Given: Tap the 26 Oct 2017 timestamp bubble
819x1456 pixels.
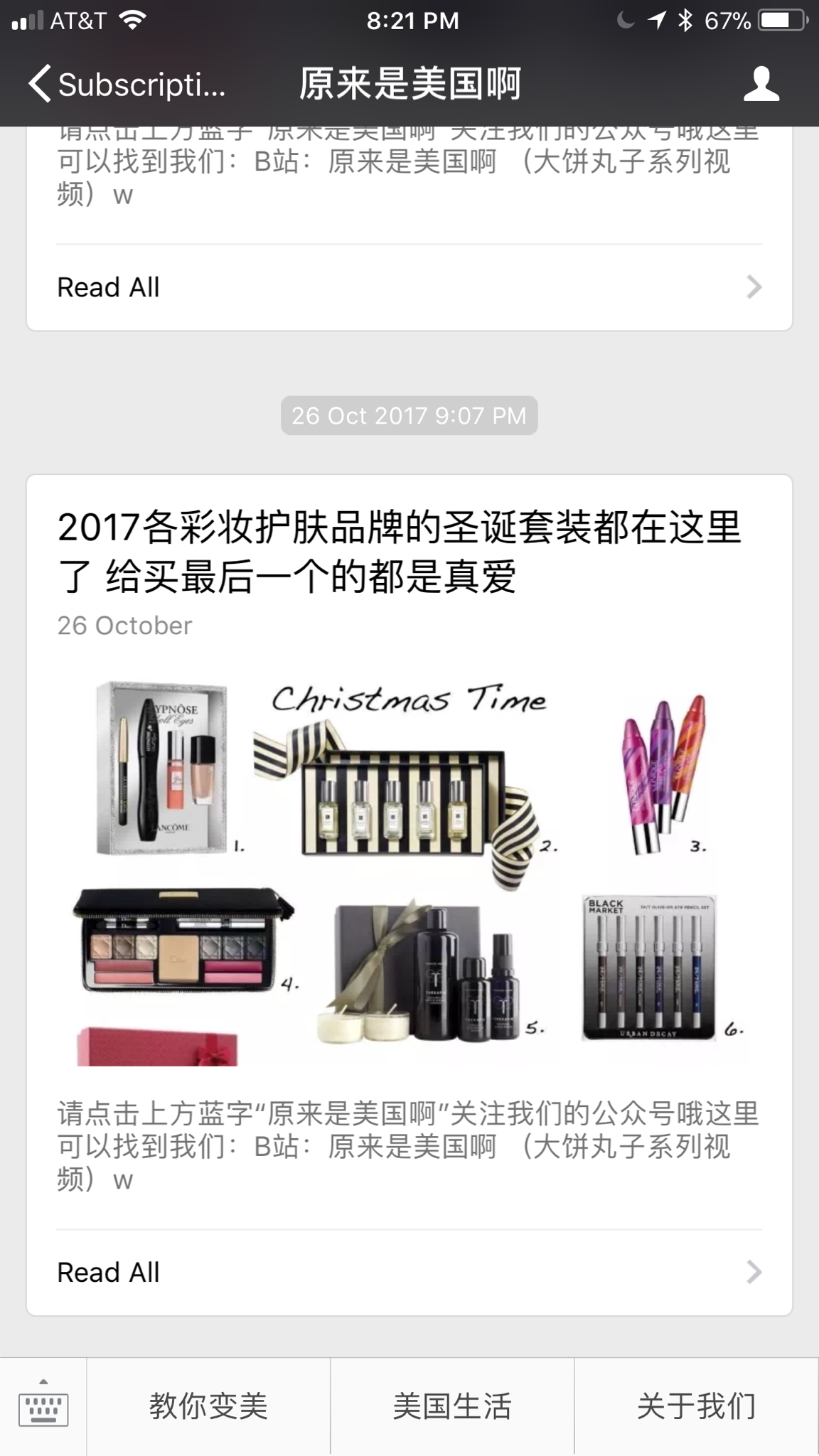Looking at the screenshot, I should click(x=409, y=416).
